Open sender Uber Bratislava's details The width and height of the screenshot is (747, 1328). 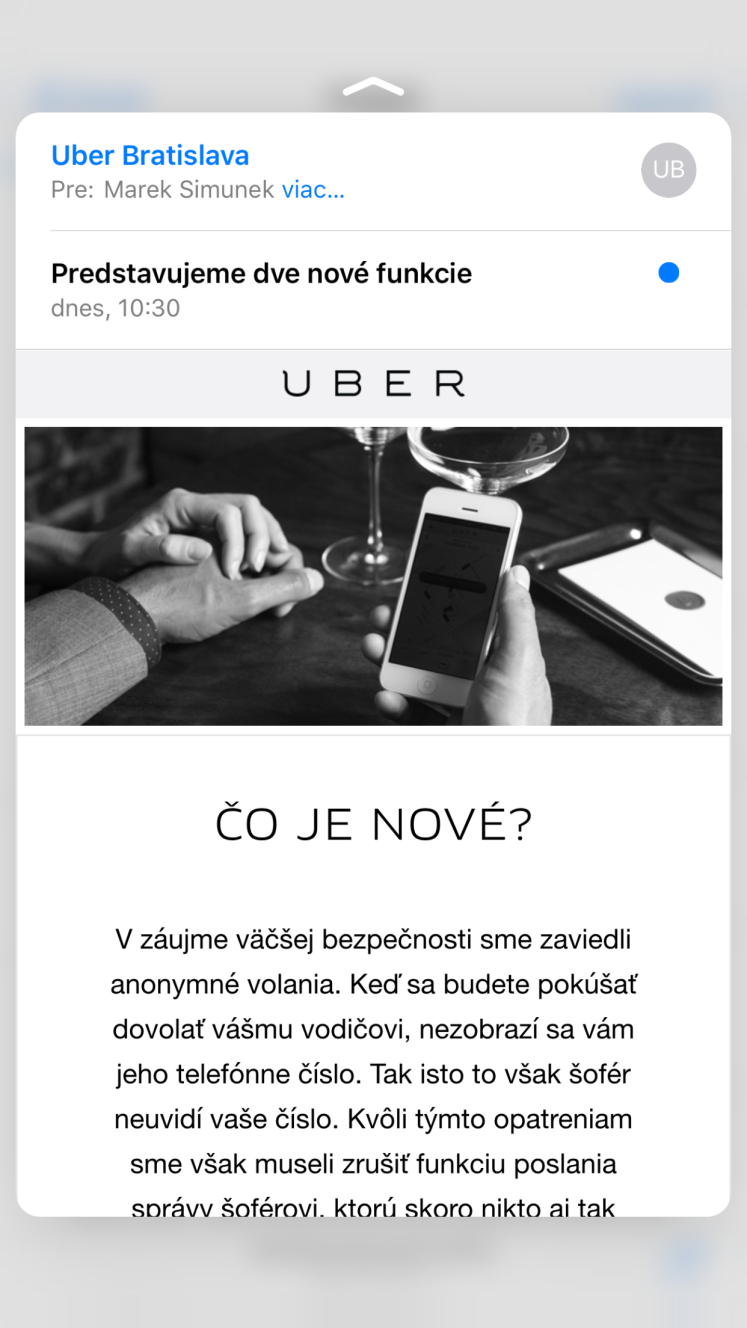(x=150, y=155)
